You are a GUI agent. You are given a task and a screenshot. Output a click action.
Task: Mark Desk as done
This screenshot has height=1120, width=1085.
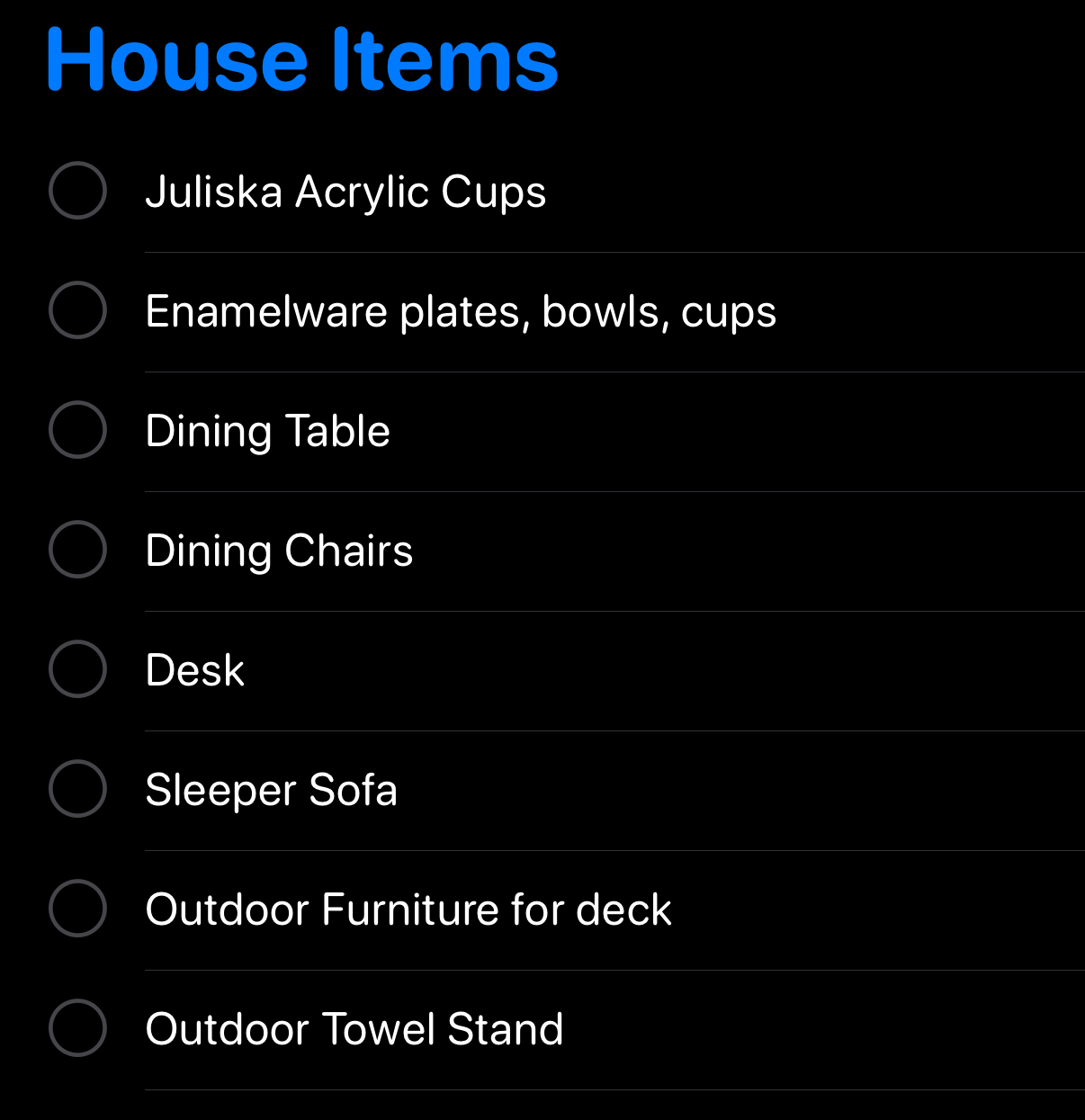tap(77, 669)
